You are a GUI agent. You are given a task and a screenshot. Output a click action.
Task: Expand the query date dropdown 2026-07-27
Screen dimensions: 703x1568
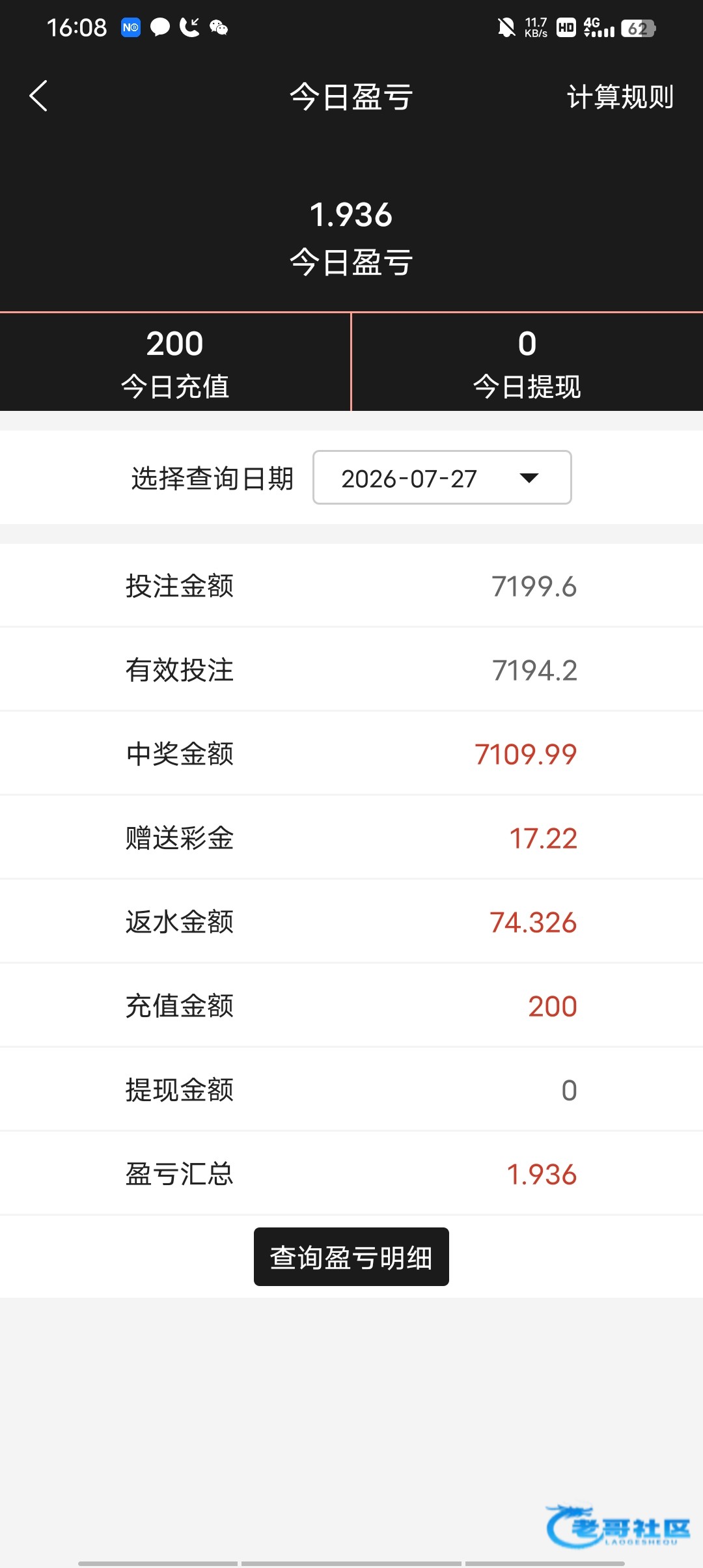442,477
